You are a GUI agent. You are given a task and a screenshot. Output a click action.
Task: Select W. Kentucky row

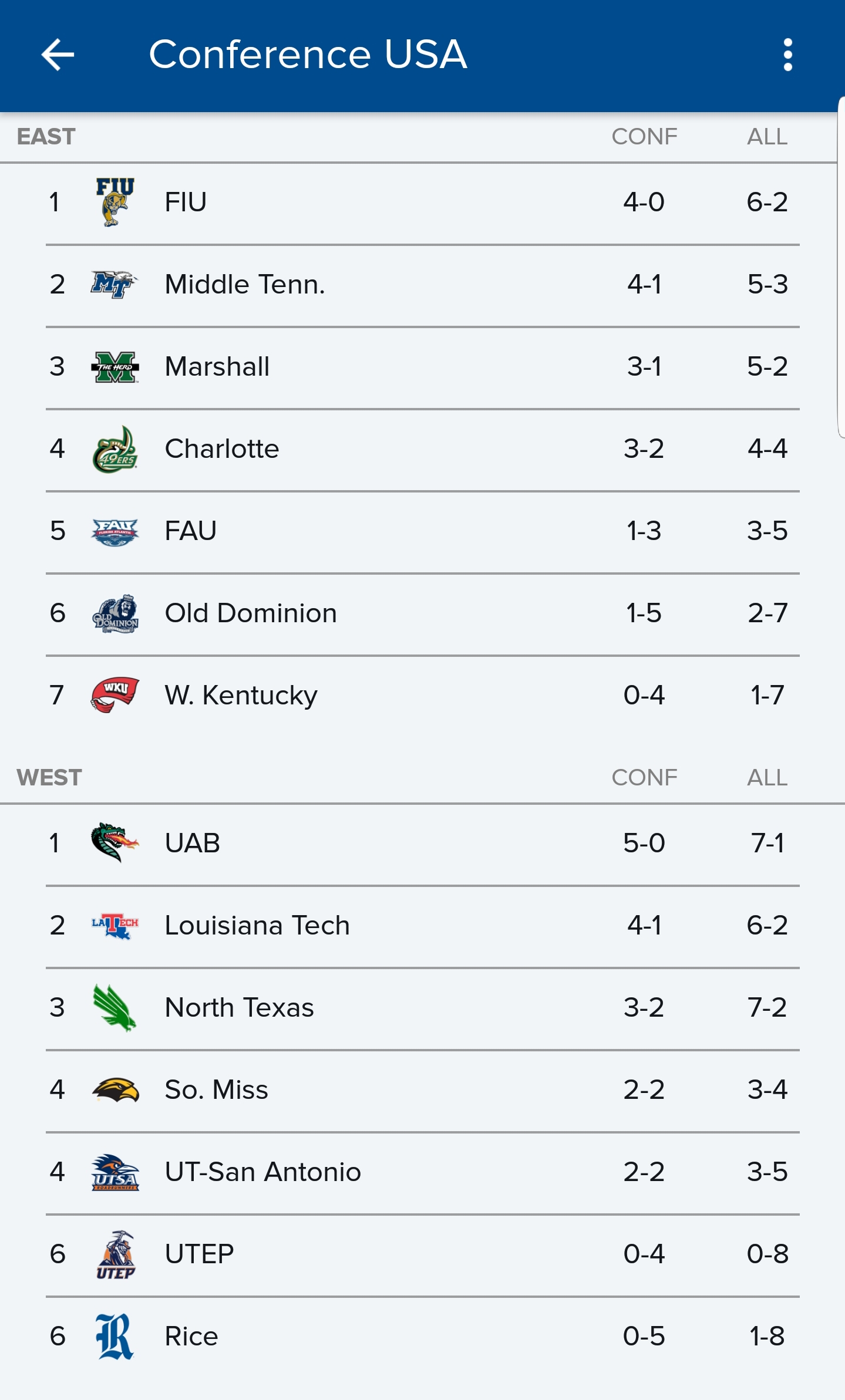click(423, 696)
